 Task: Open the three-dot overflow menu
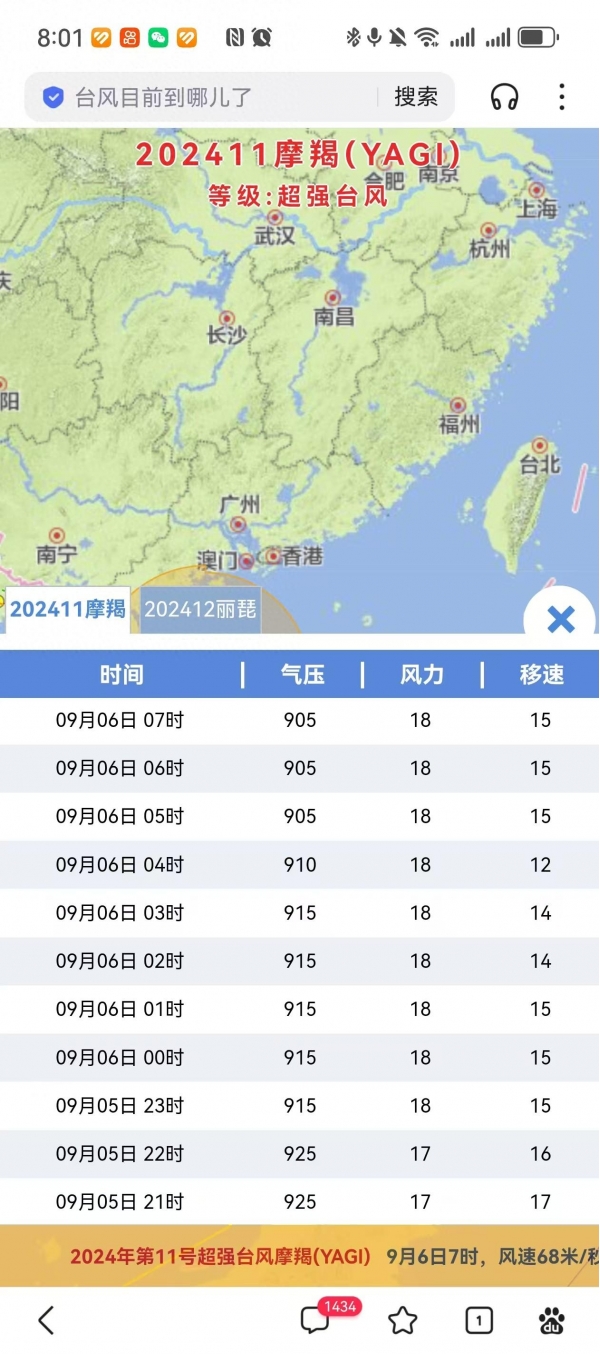562,97
